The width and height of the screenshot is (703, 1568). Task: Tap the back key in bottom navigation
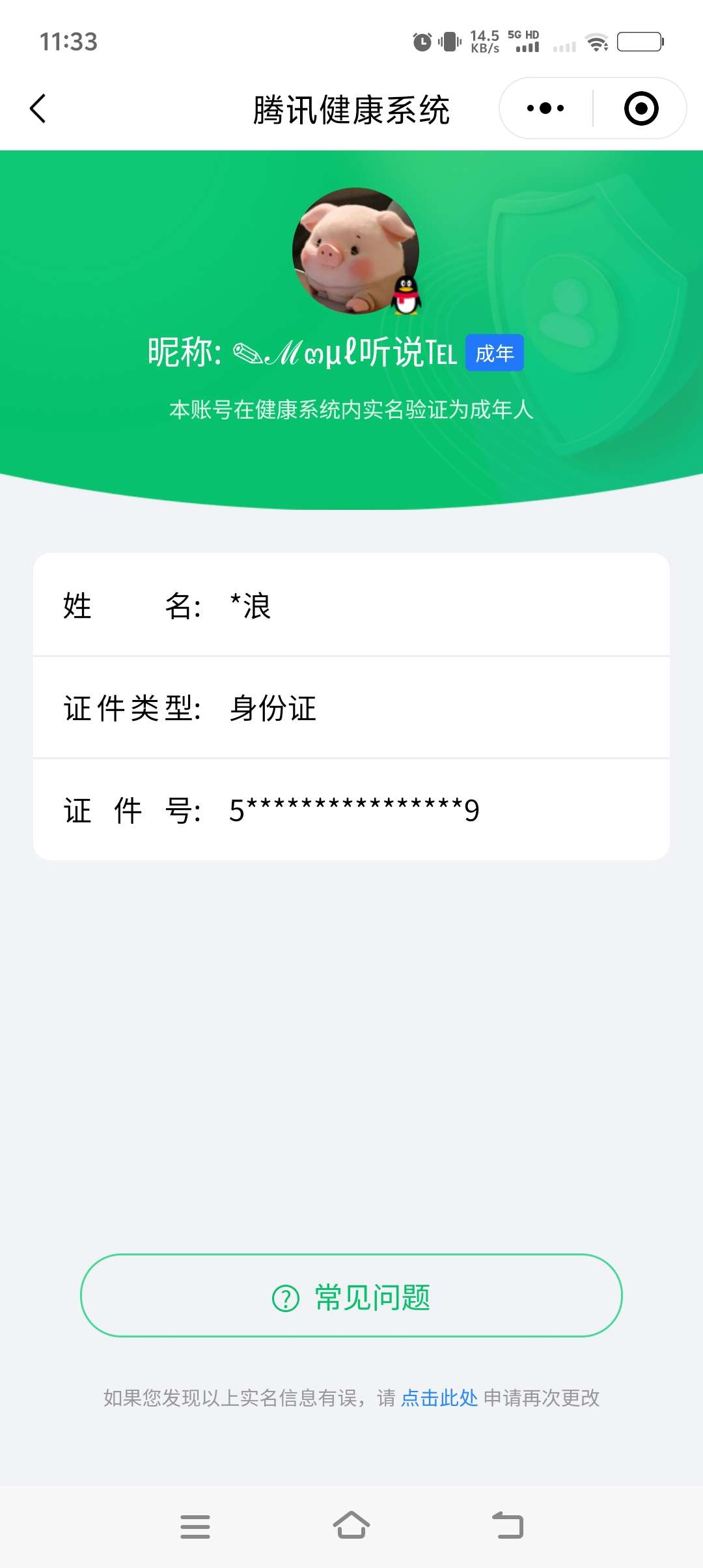508,1527
